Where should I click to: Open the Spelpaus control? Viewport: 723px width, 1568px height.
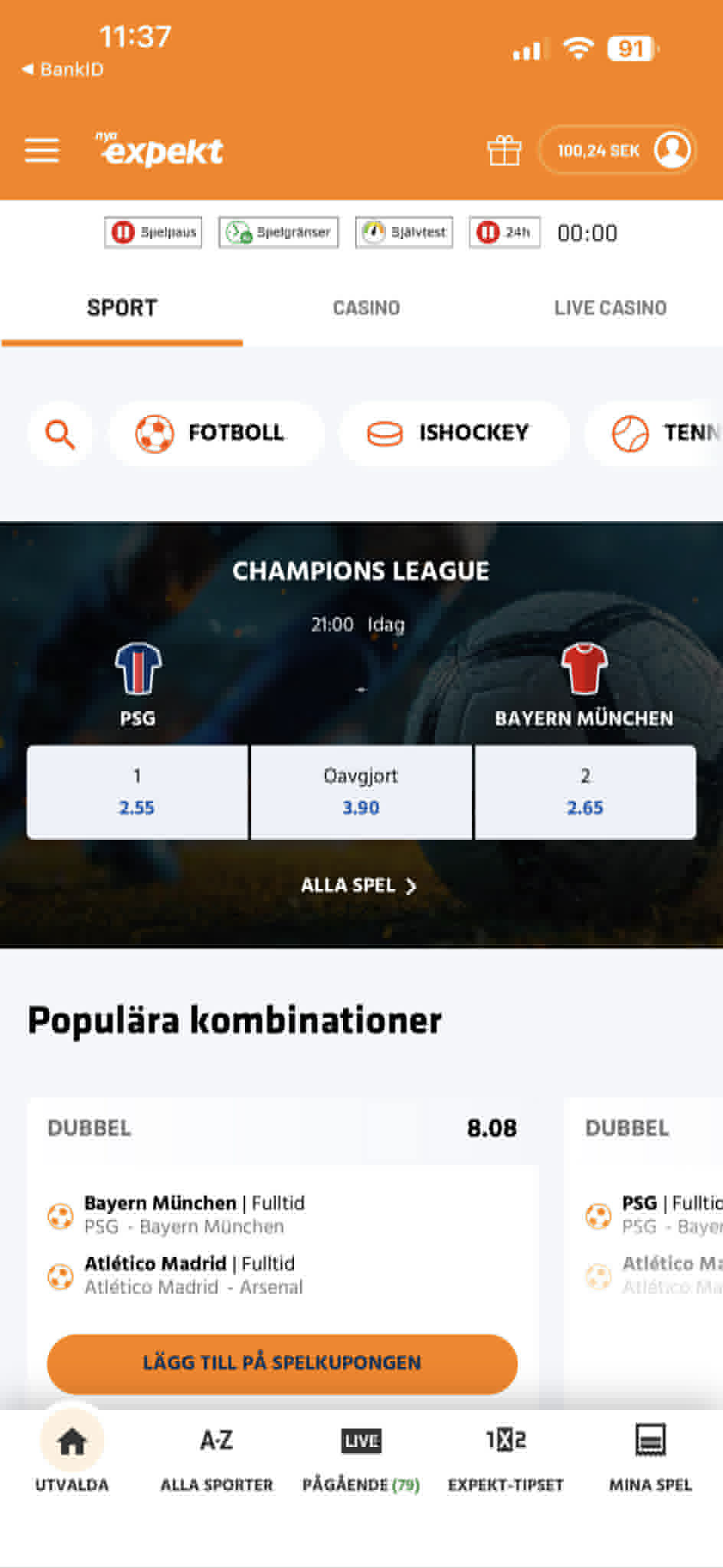152,231
